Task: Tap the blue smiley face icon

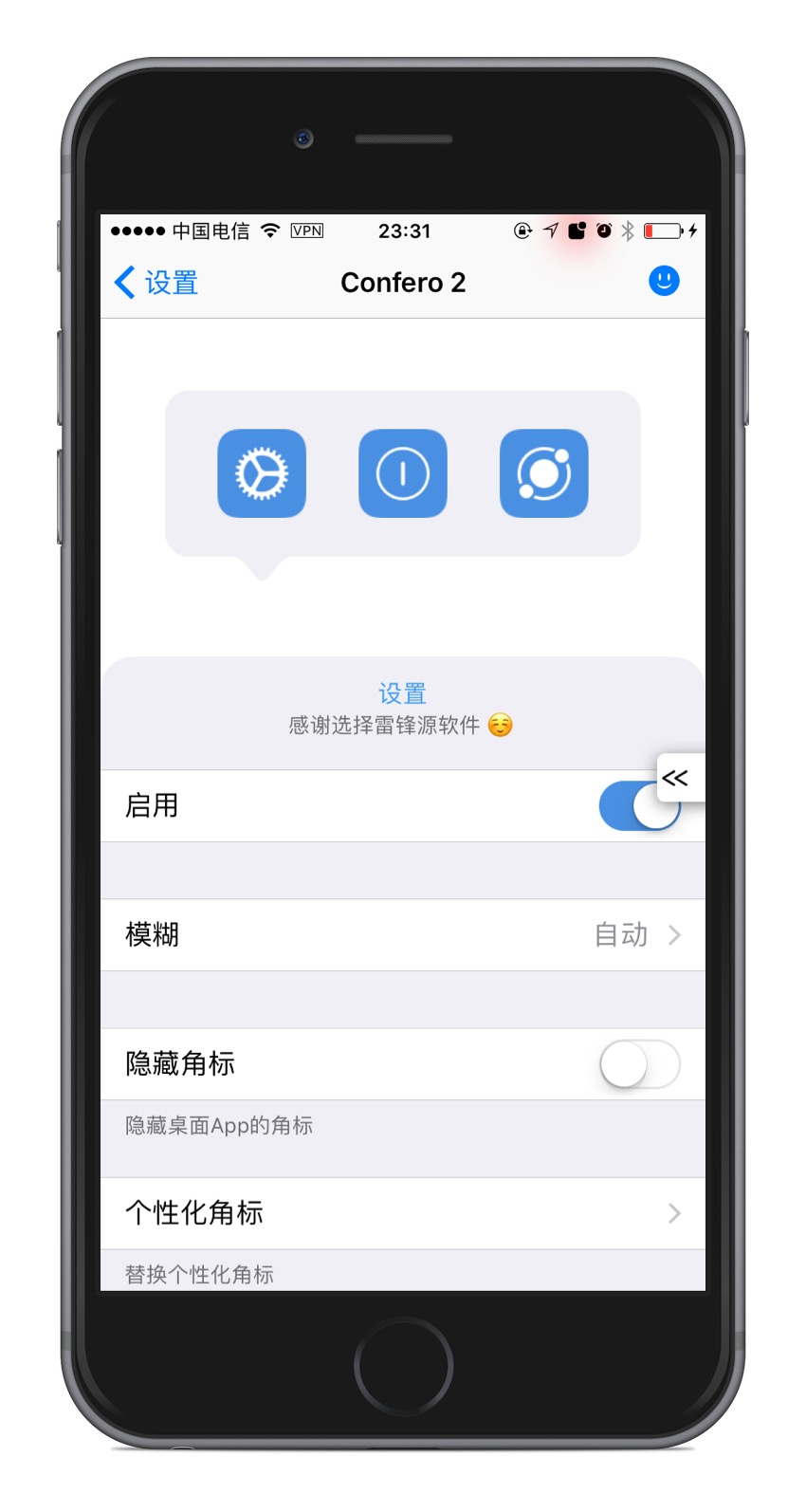Action: (x=664, y=281)
